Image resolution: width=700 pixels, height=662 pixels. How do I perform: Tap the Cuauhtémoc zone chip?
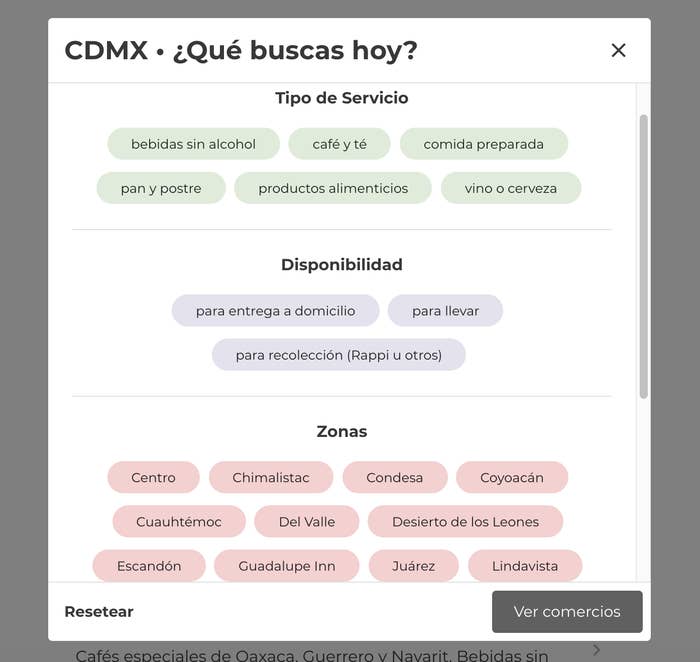(x=178, y=522)
